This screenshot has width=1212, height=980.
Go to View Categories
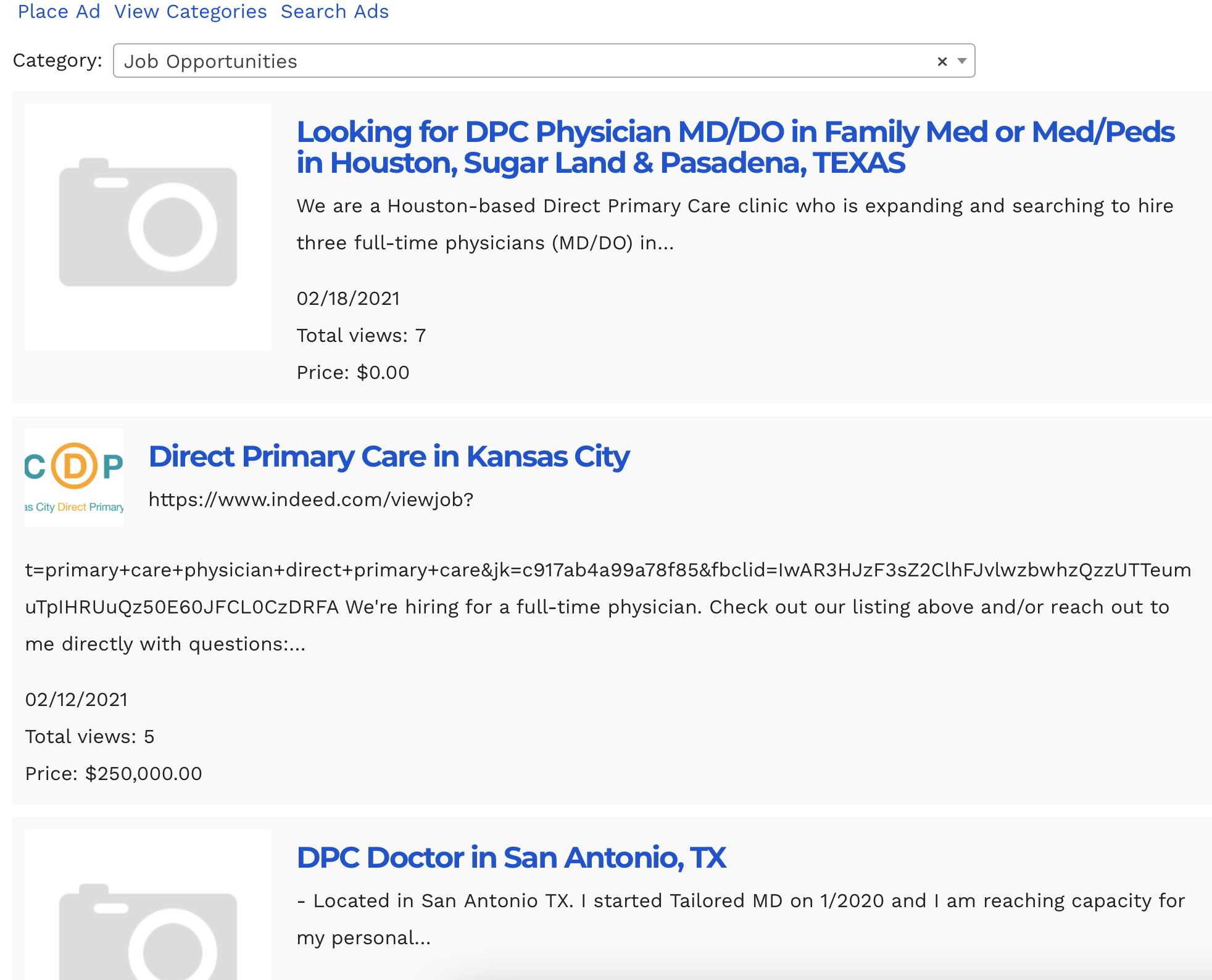[190, 12]
